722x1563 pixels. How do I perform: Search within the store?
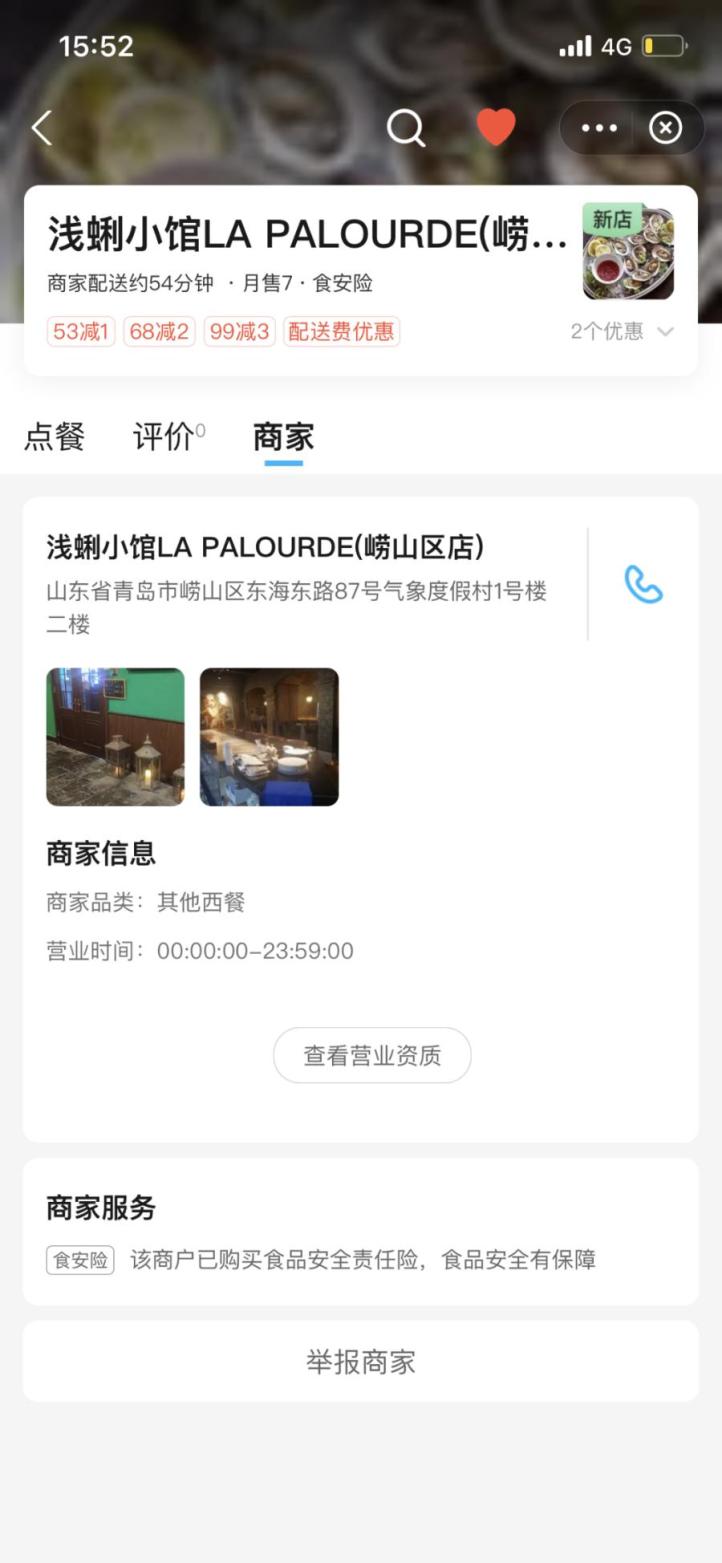tap(406, 128)
